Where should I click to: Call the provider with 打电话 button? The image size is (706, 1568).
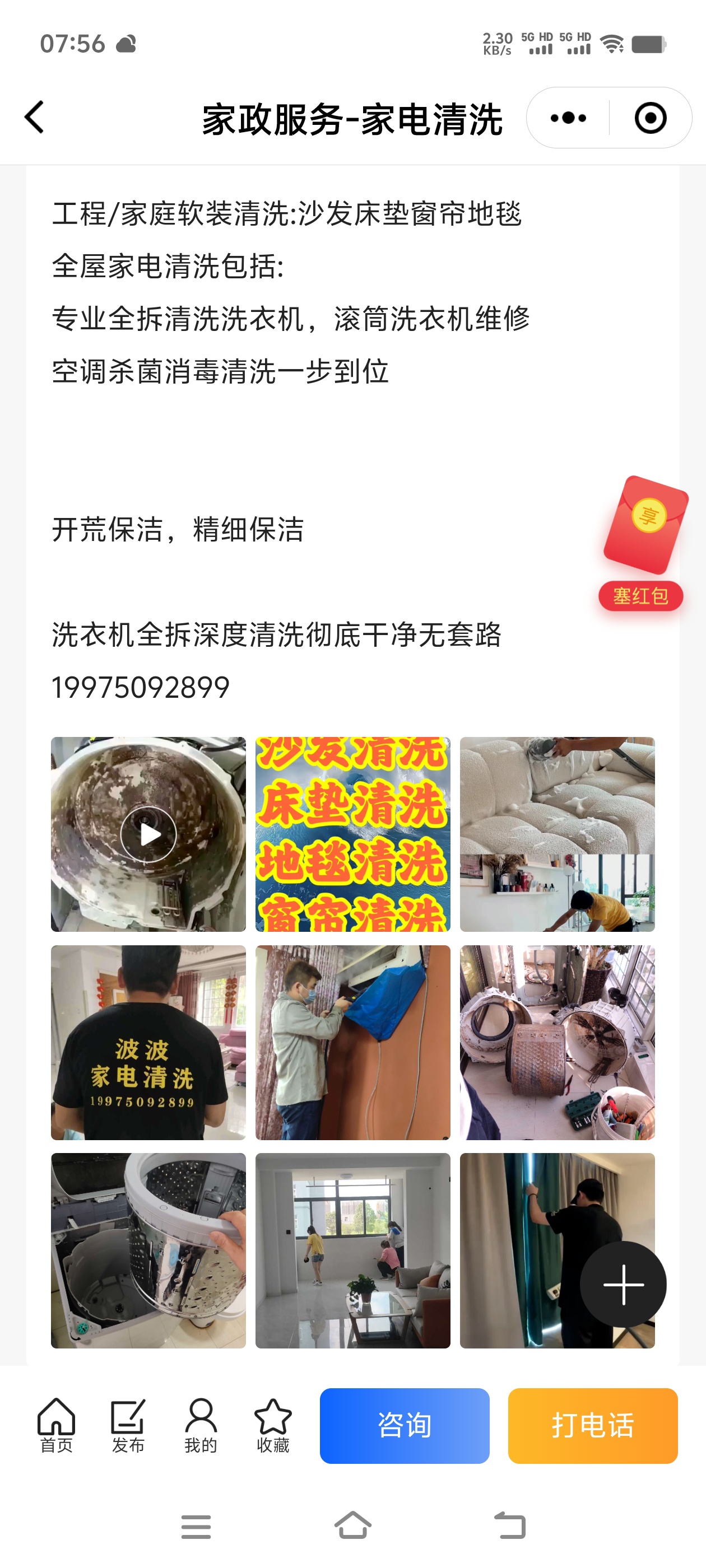click(x=592, y=1425)
